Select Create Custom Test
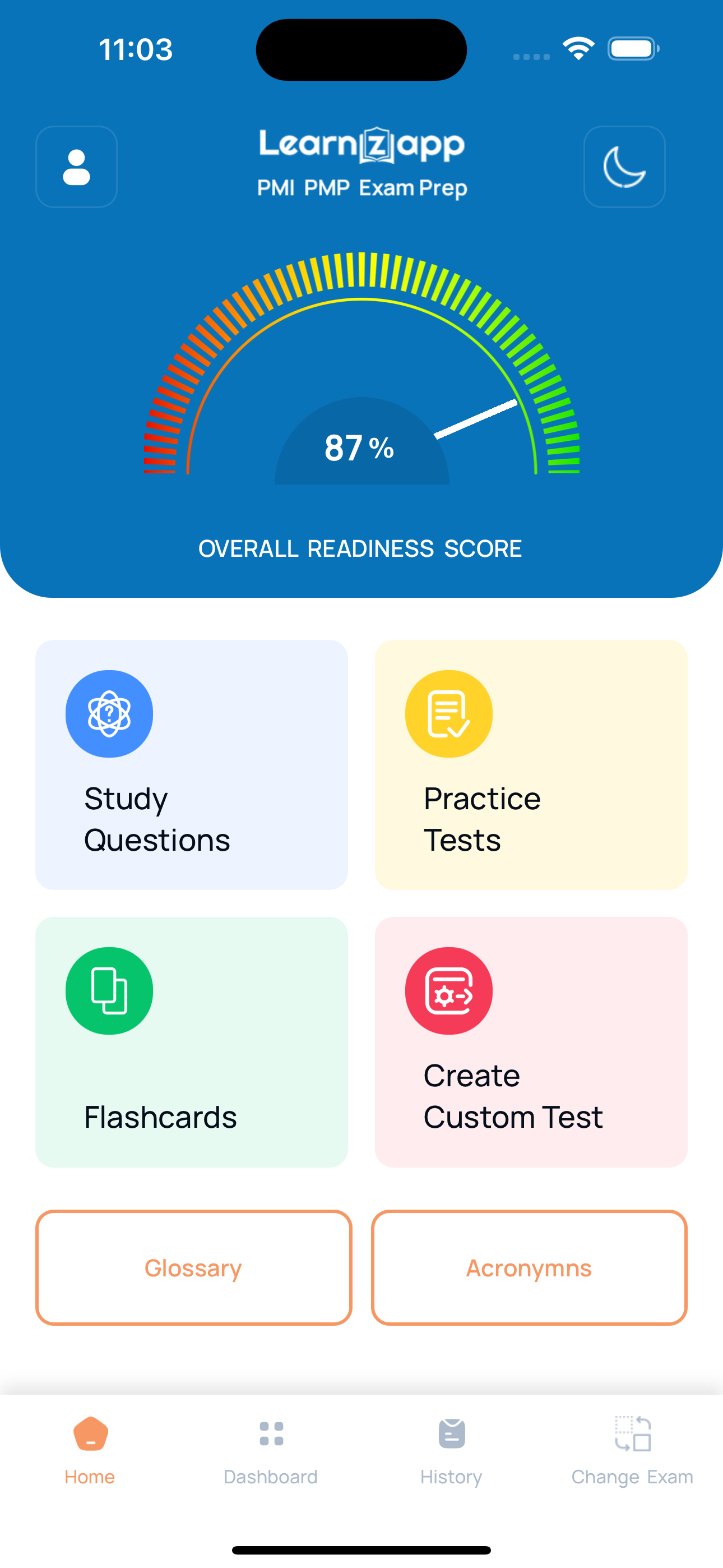Screen dimensions: 723x1568 tap(531, 1041)
